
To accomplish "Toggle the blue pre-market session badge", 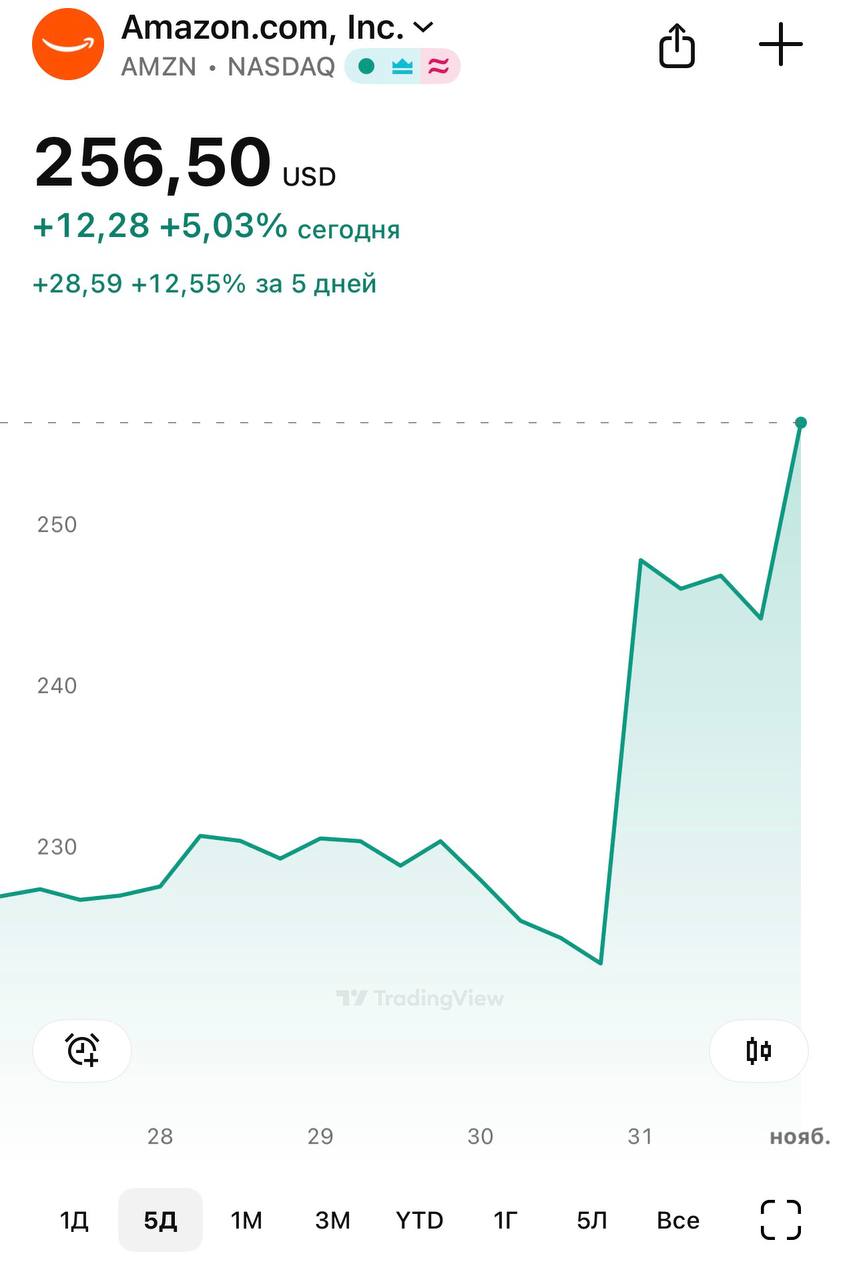I will [x=403, y=63].
